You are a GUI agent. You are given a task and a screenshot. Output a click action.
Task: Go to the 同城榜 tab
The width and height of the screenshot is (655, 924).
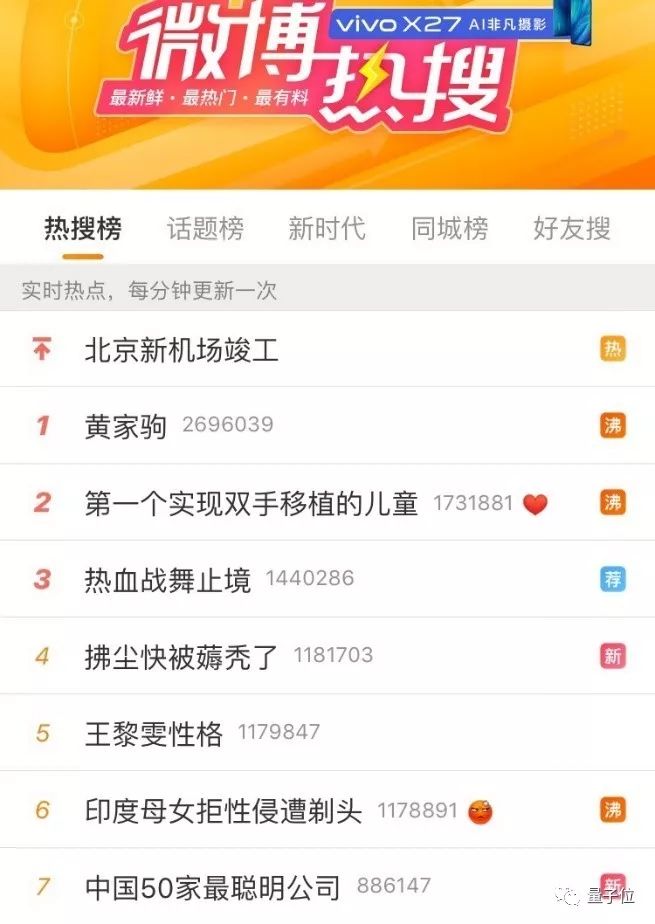click(x=449, y=228)
